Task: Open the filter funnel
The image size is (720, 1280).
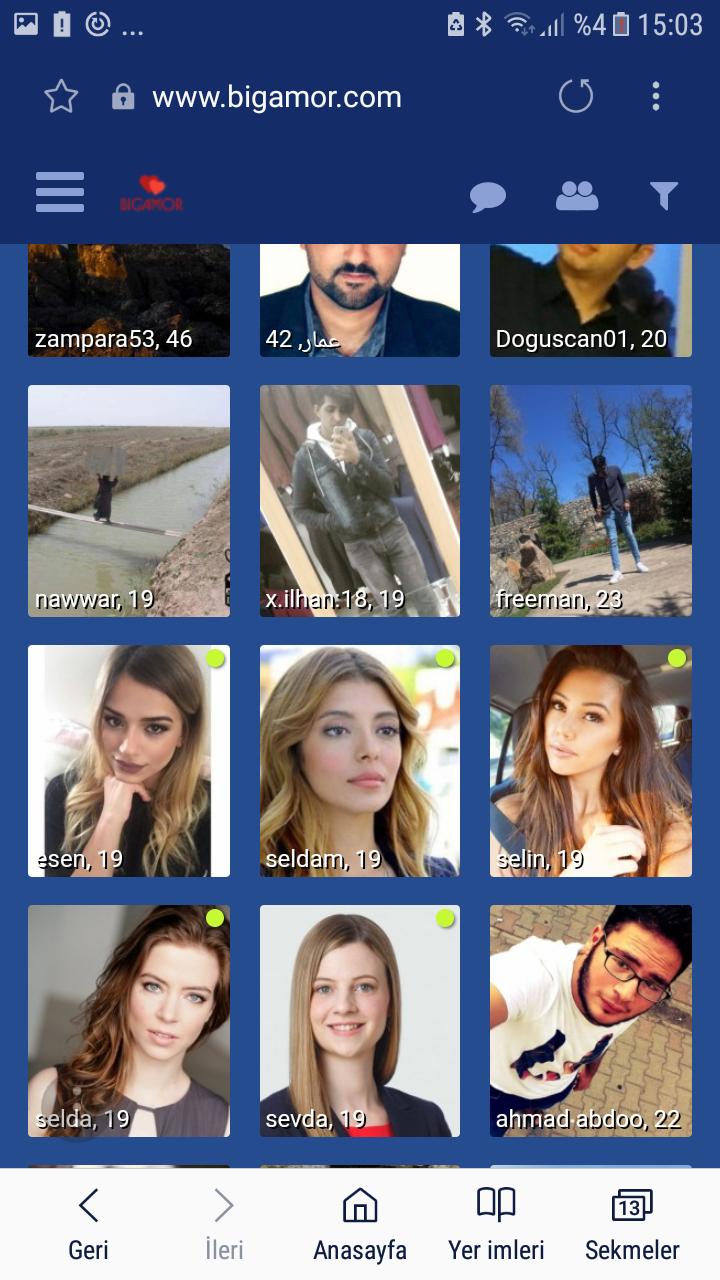Action: pyautogui.click(x=664, y=195)
